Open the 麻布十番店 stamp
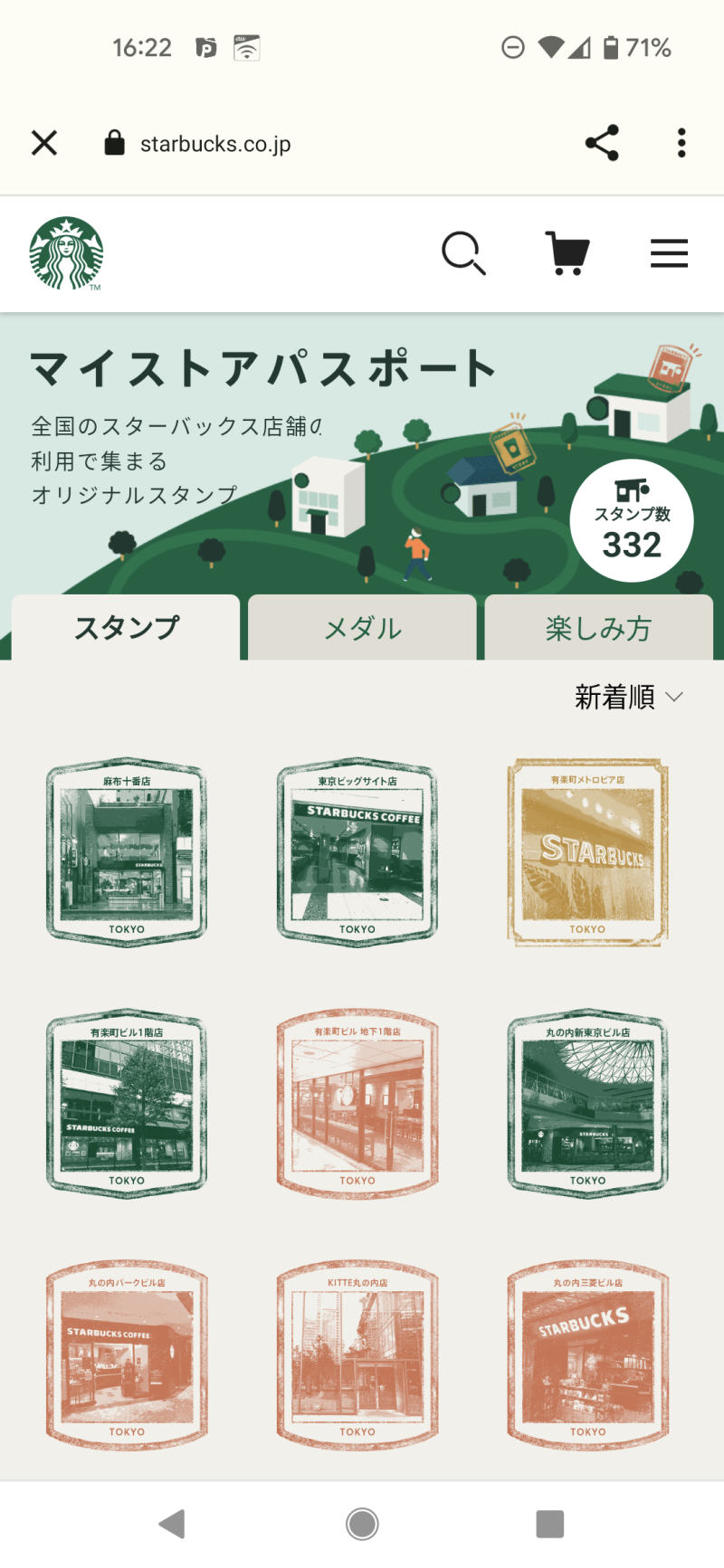Viewport: 724px width, 1568px height. tap(127, 852)
